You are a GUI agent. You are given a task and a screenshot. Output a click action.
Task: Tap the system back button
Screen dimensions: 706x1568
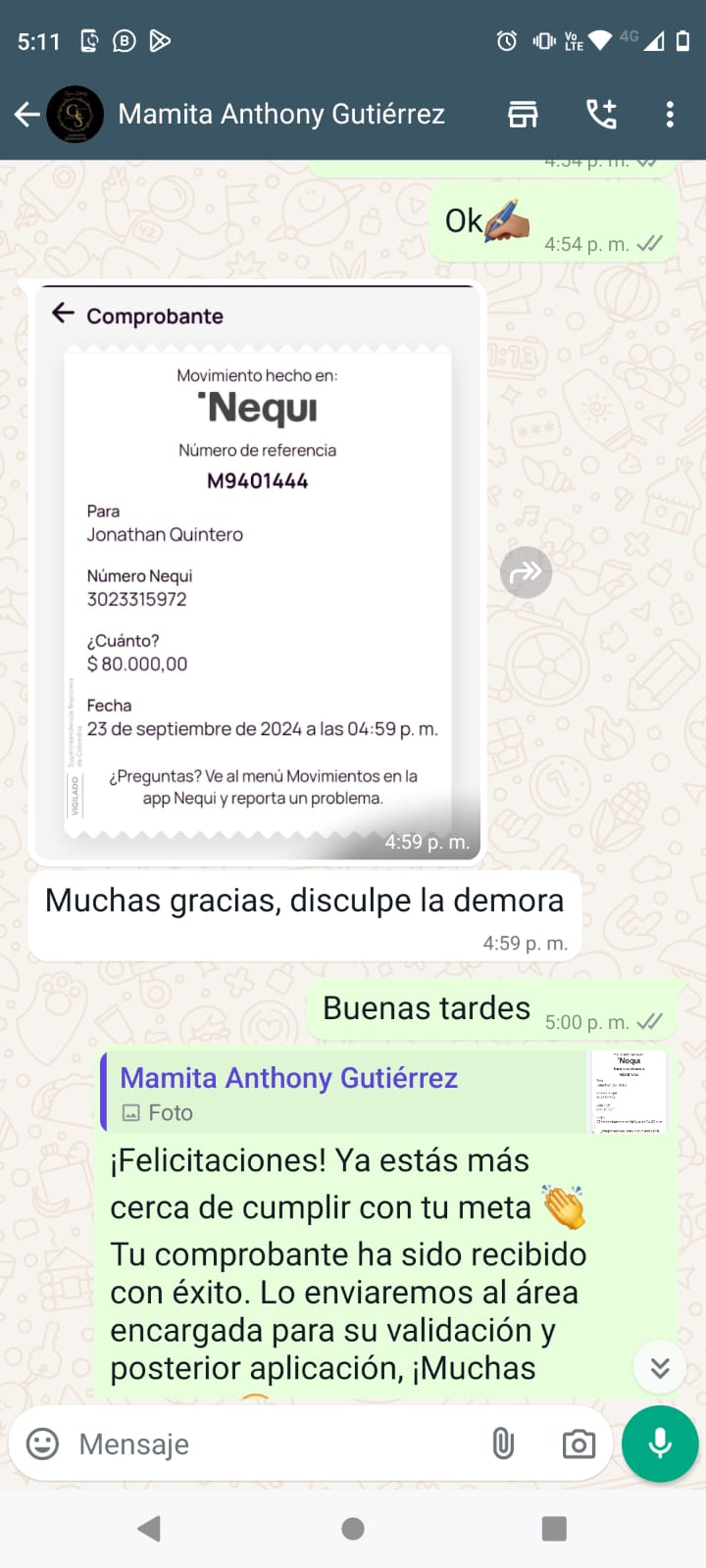coord(149,1528)
